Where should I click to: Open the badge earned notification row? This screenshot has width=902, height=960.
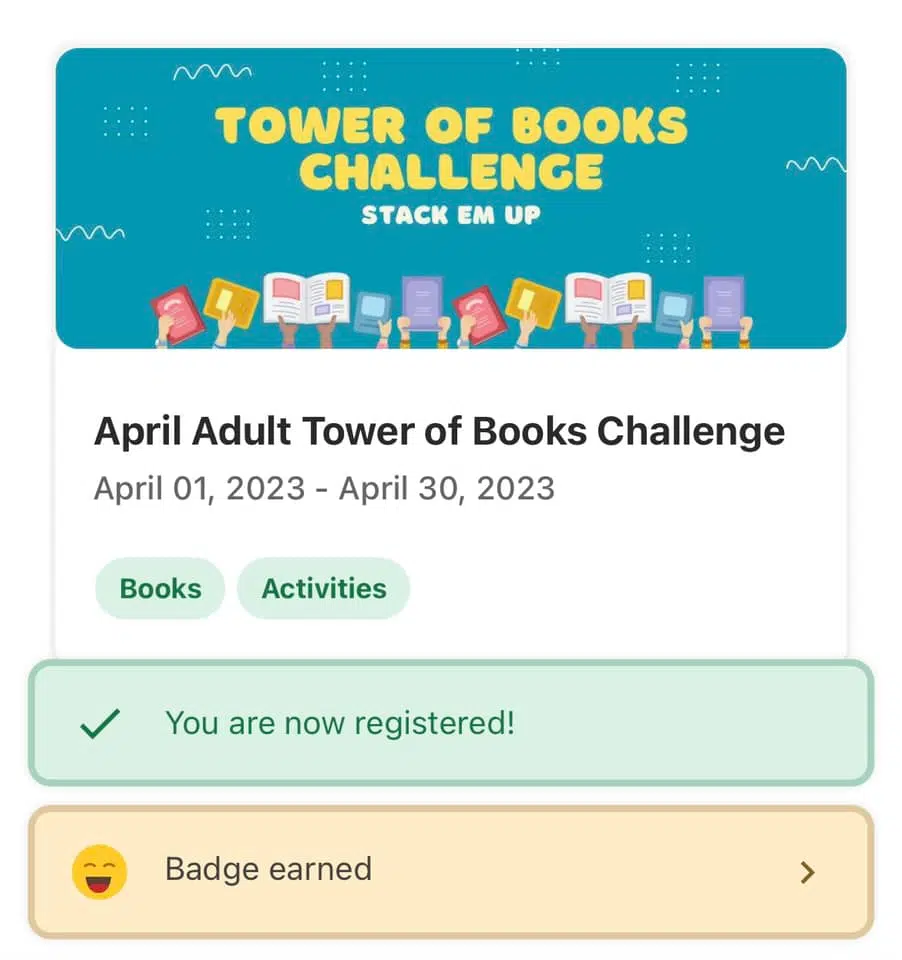click(x=450, y=871)
